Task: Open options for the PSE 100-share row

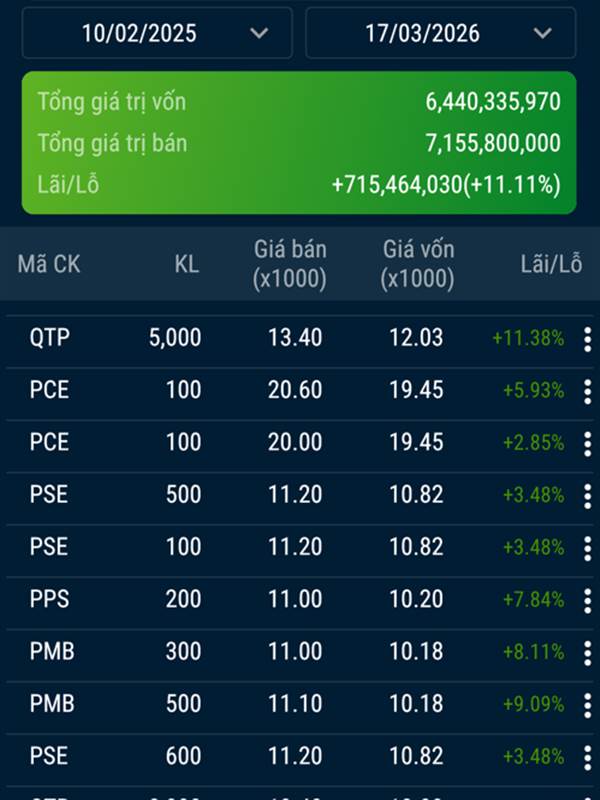Action: [x=587, y=548]
